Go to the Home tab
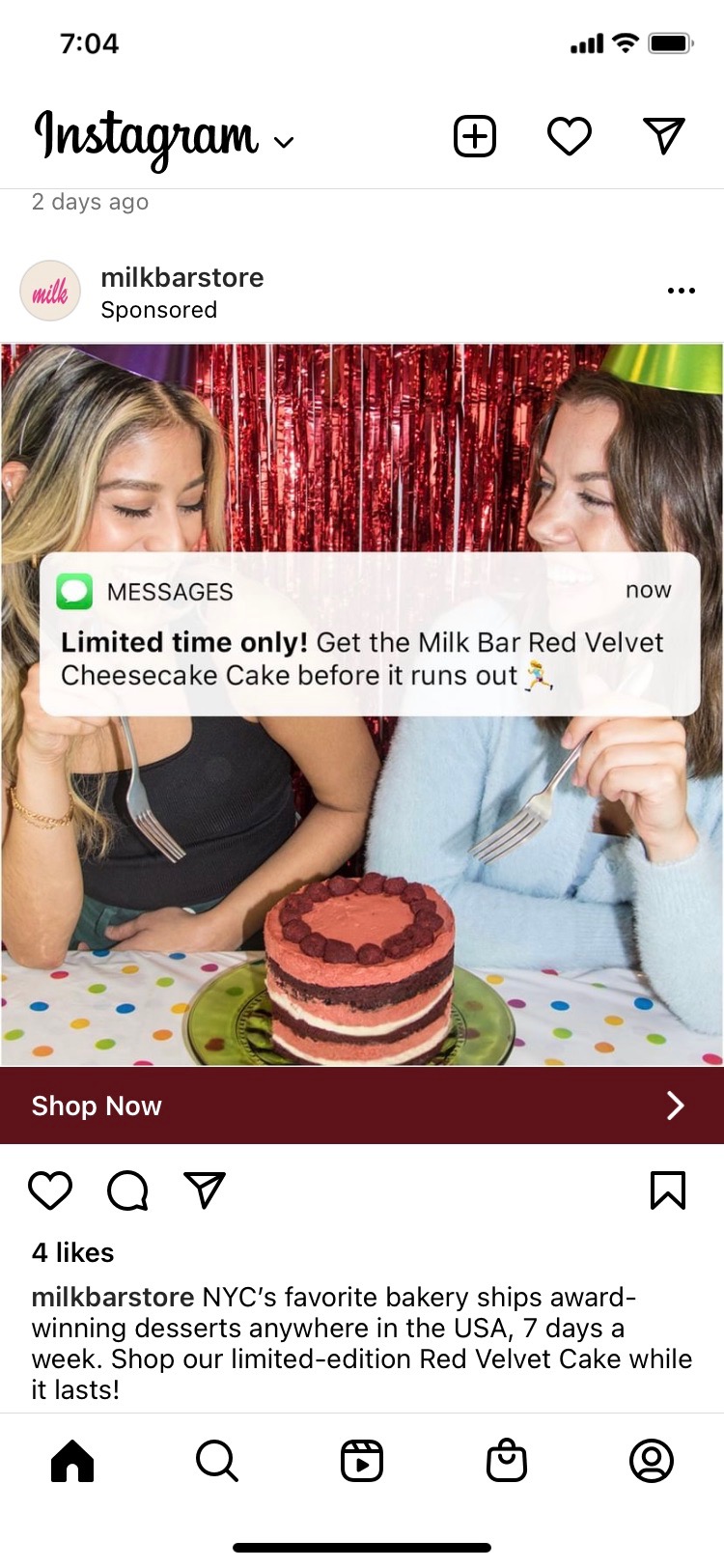 [72, 1461]
